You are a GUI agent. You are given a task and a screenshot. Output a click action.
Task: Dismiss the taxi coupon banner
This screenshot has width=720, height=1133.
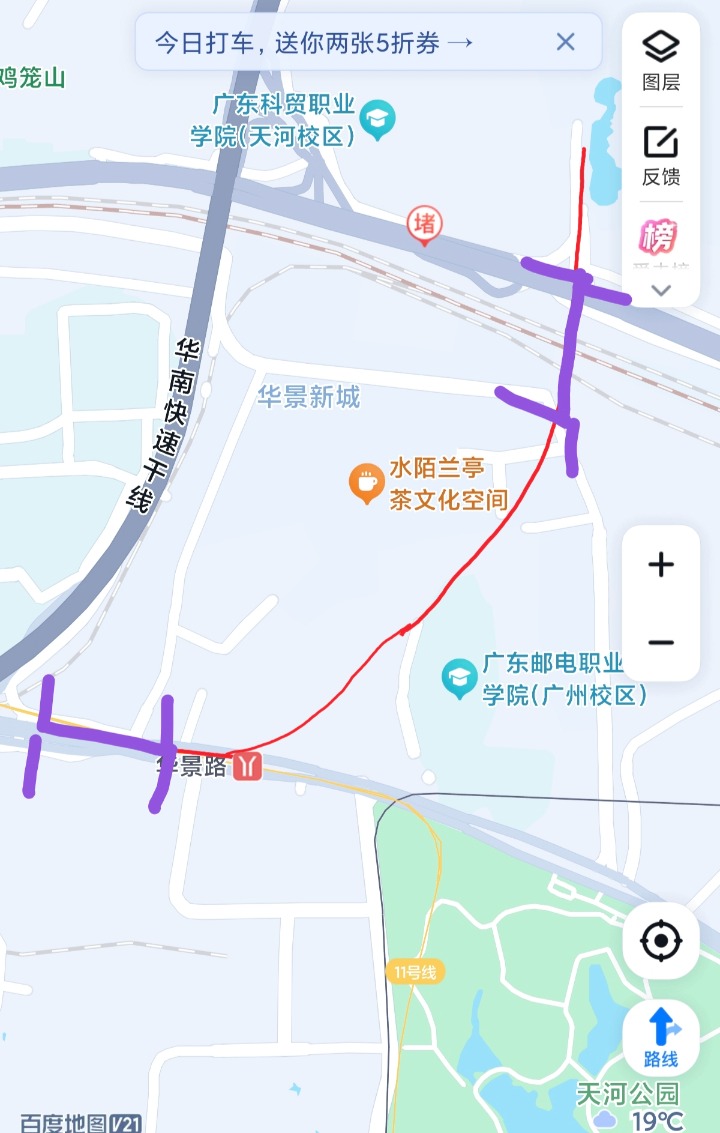click(x=566, y=42)
